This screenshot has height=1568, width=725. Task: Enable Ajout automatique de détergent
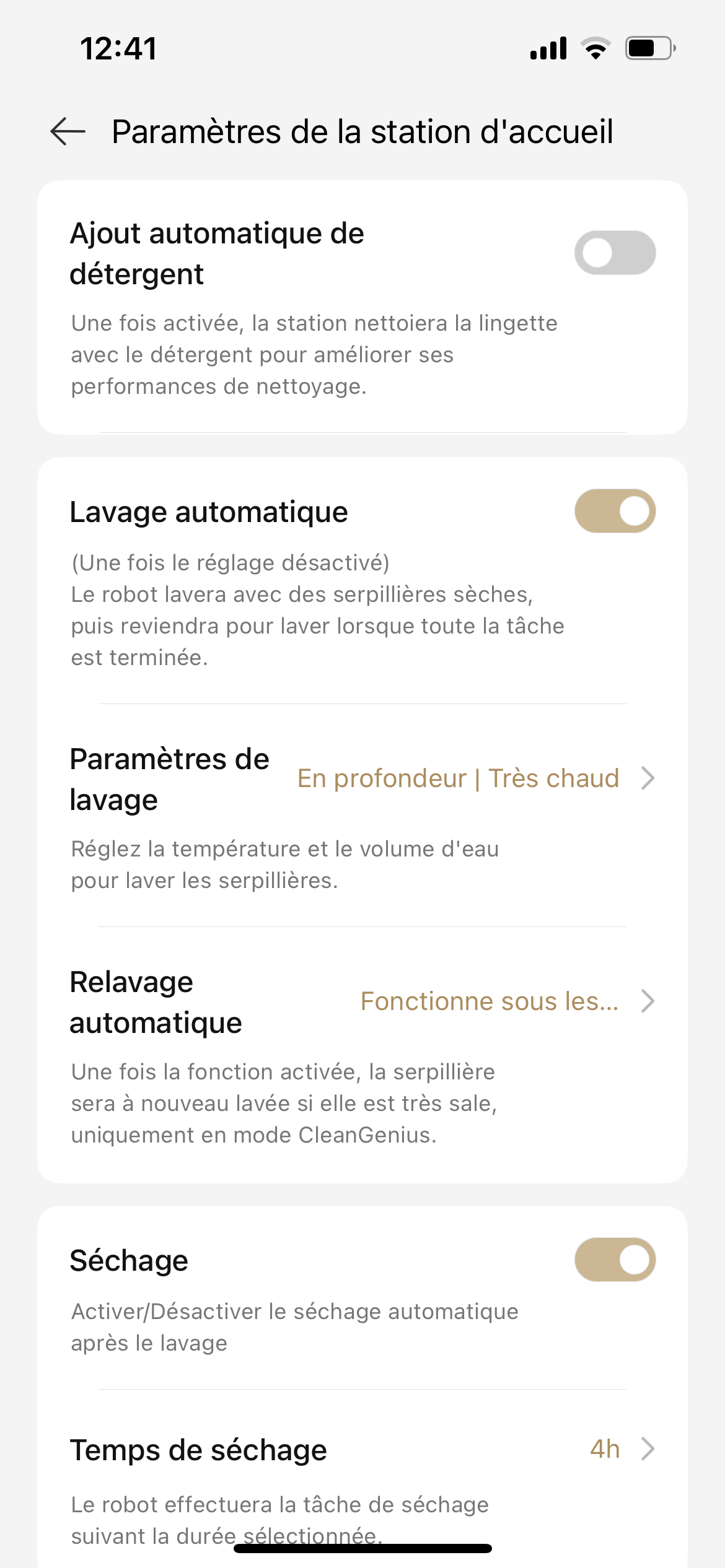click(615, 253)
